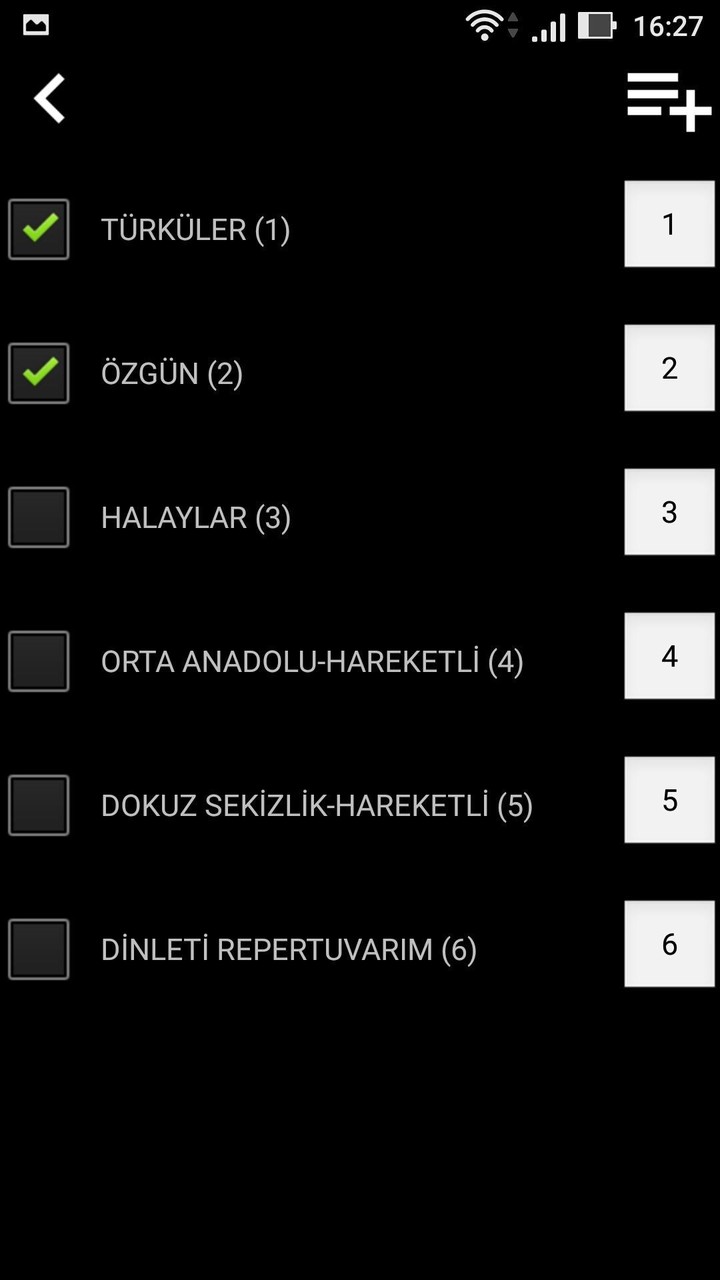Tap the number 3 button beside HALAYLAR

tap(669, 512)
